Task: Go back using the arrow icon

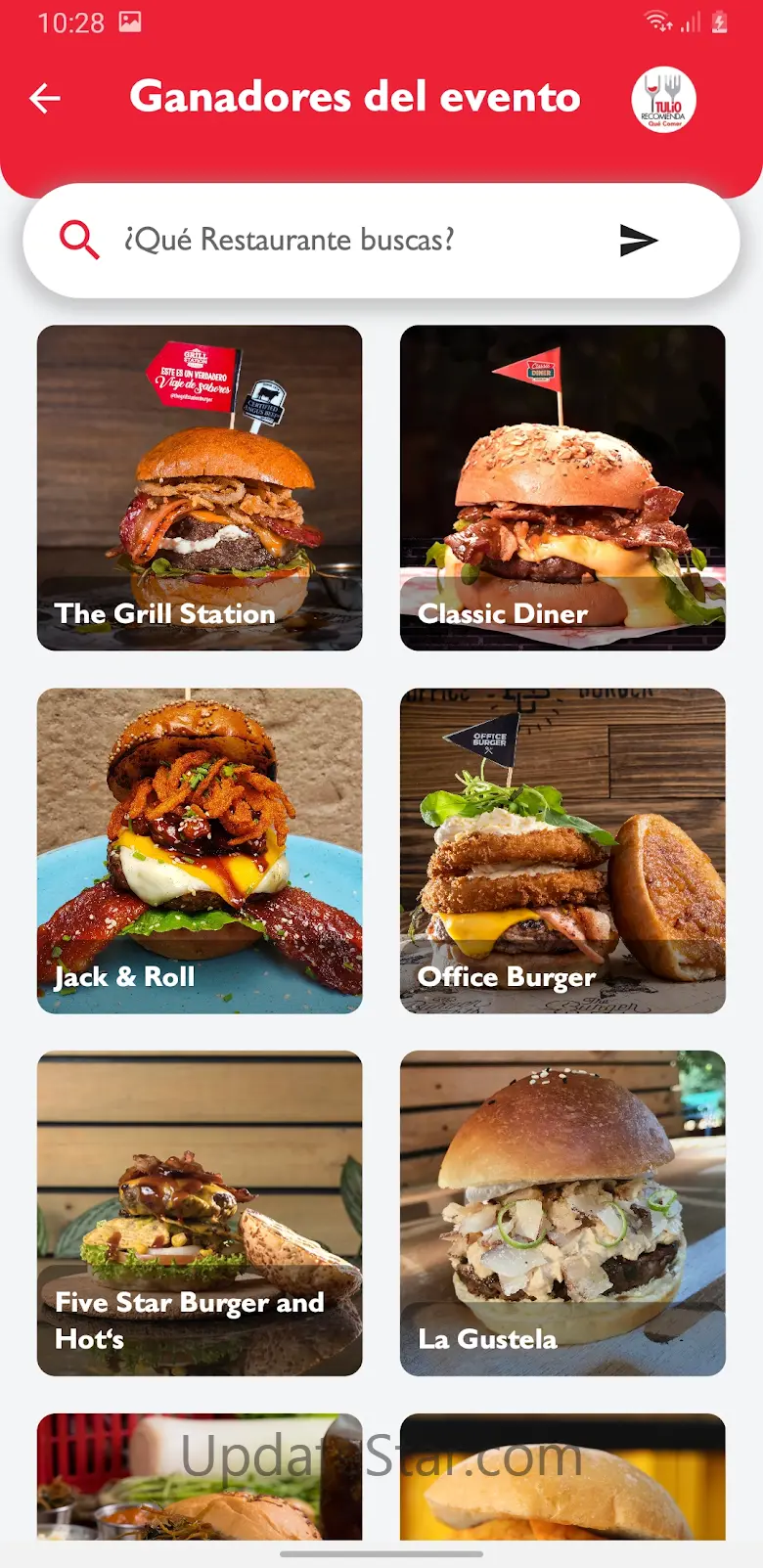Action: pos(45,98)
